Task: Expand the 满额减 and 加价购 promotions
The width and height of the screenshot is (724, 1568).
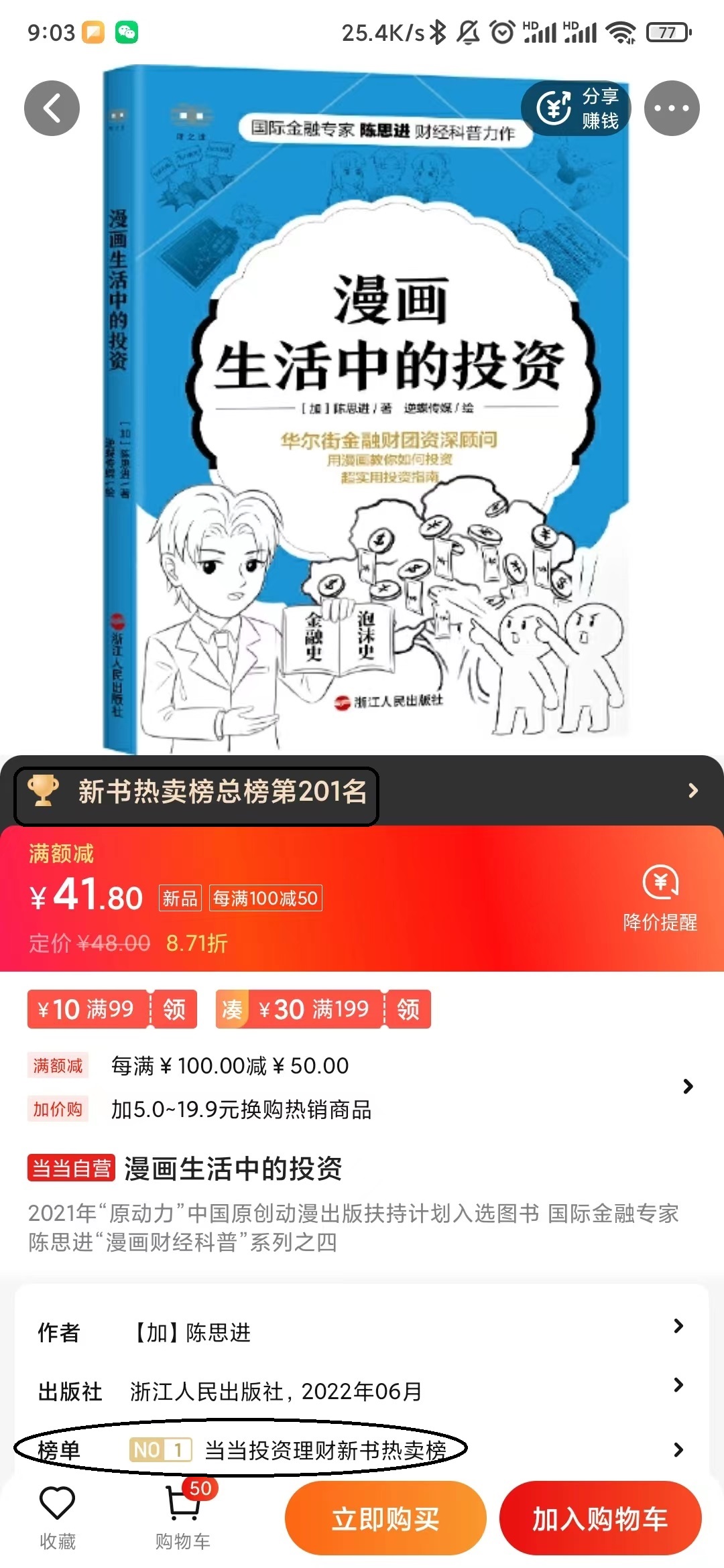Action: [x=687, y=1086]
